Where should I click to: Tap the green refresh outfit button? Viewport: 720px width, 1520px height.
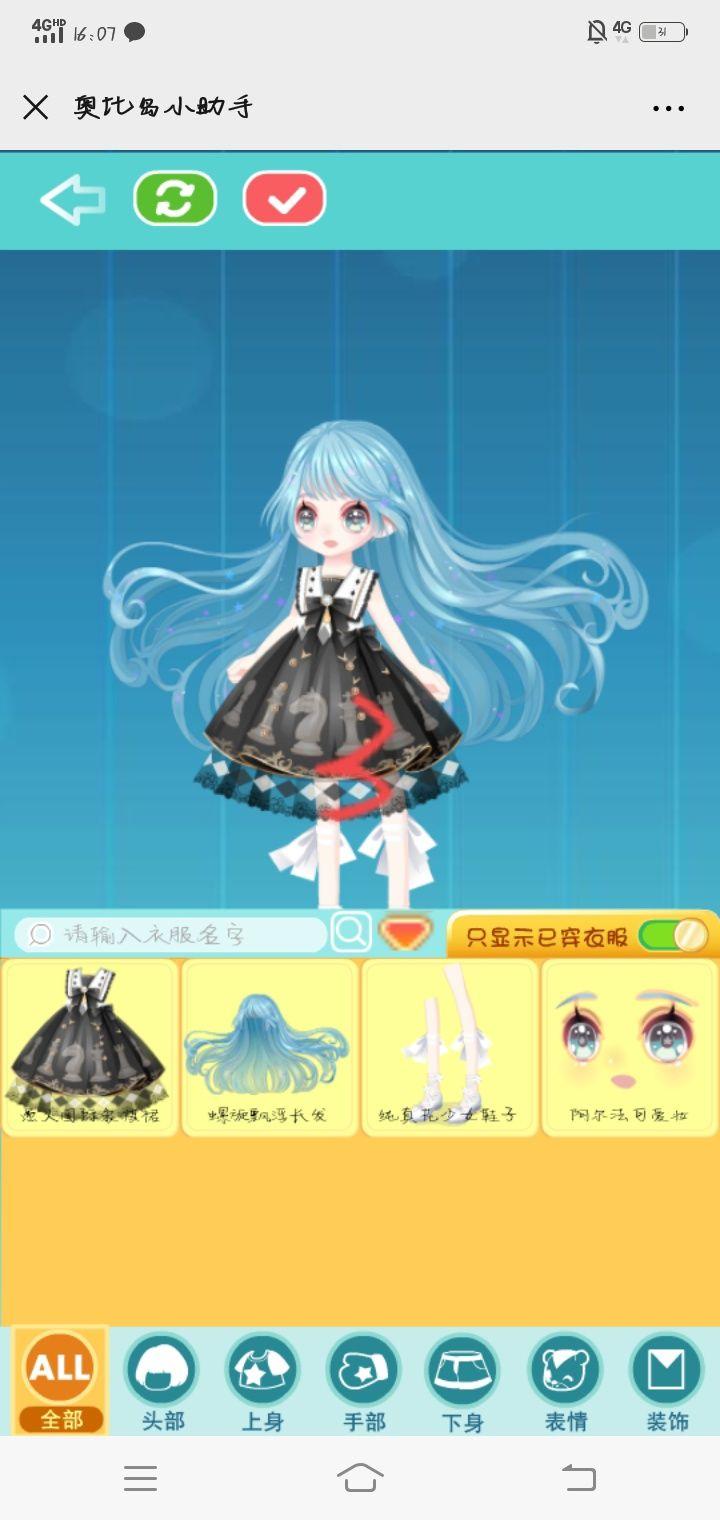[x=175, y=199]
